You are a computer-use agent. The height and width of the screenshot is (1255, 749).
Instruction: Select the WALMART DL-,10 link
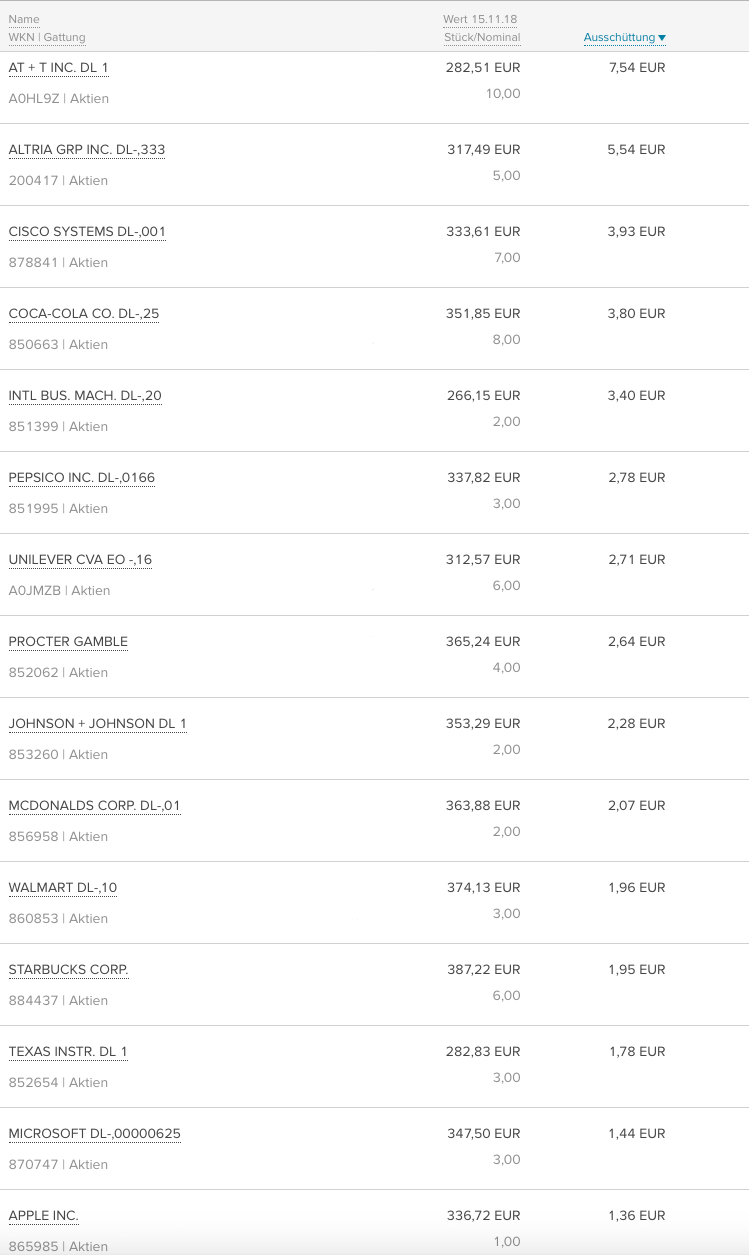click(63, 888)
